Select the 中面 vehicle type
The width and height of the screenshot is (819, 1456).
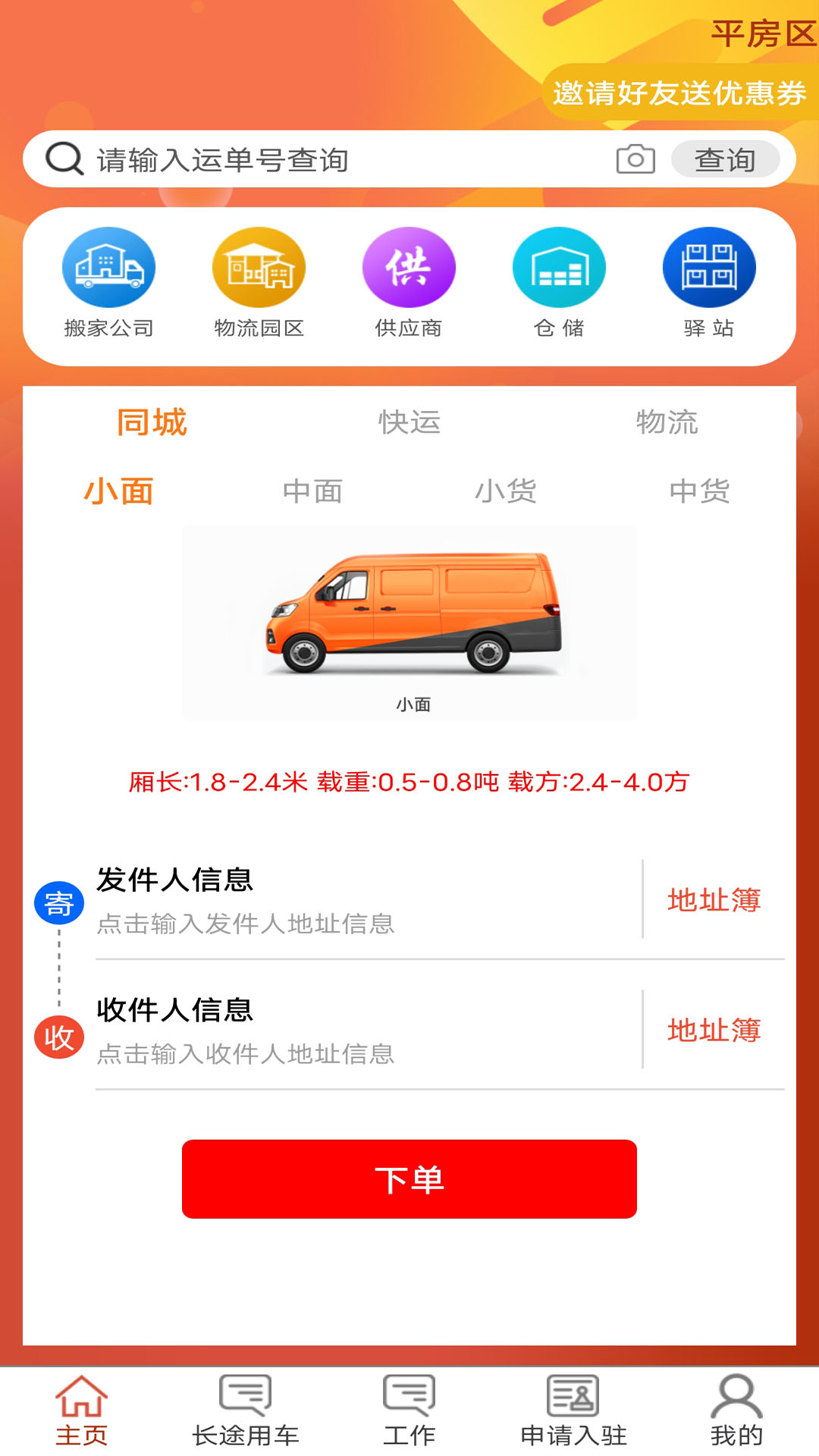312,491
